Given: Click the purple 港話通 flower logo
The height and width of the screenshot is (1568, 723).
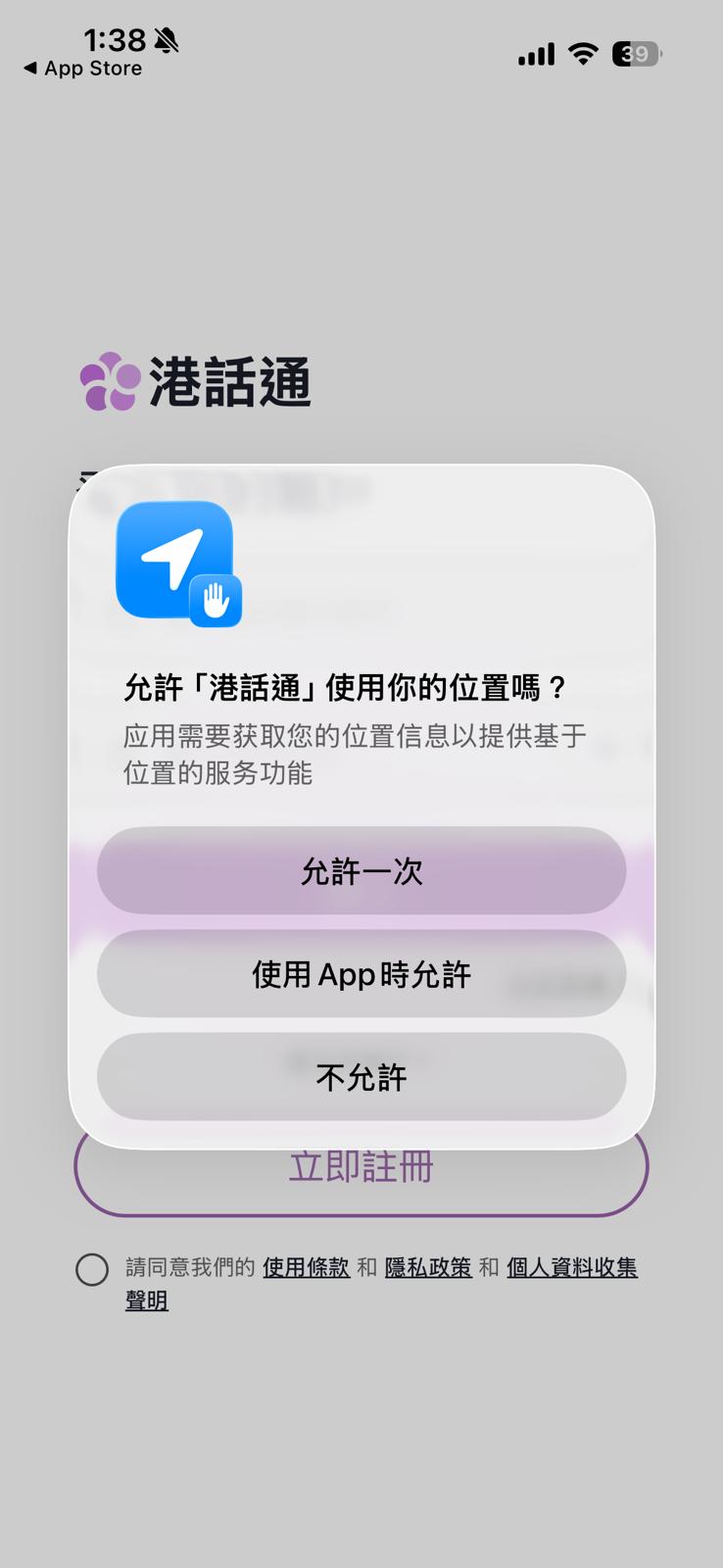Looking at the screenshot, I should coord(108,384).
